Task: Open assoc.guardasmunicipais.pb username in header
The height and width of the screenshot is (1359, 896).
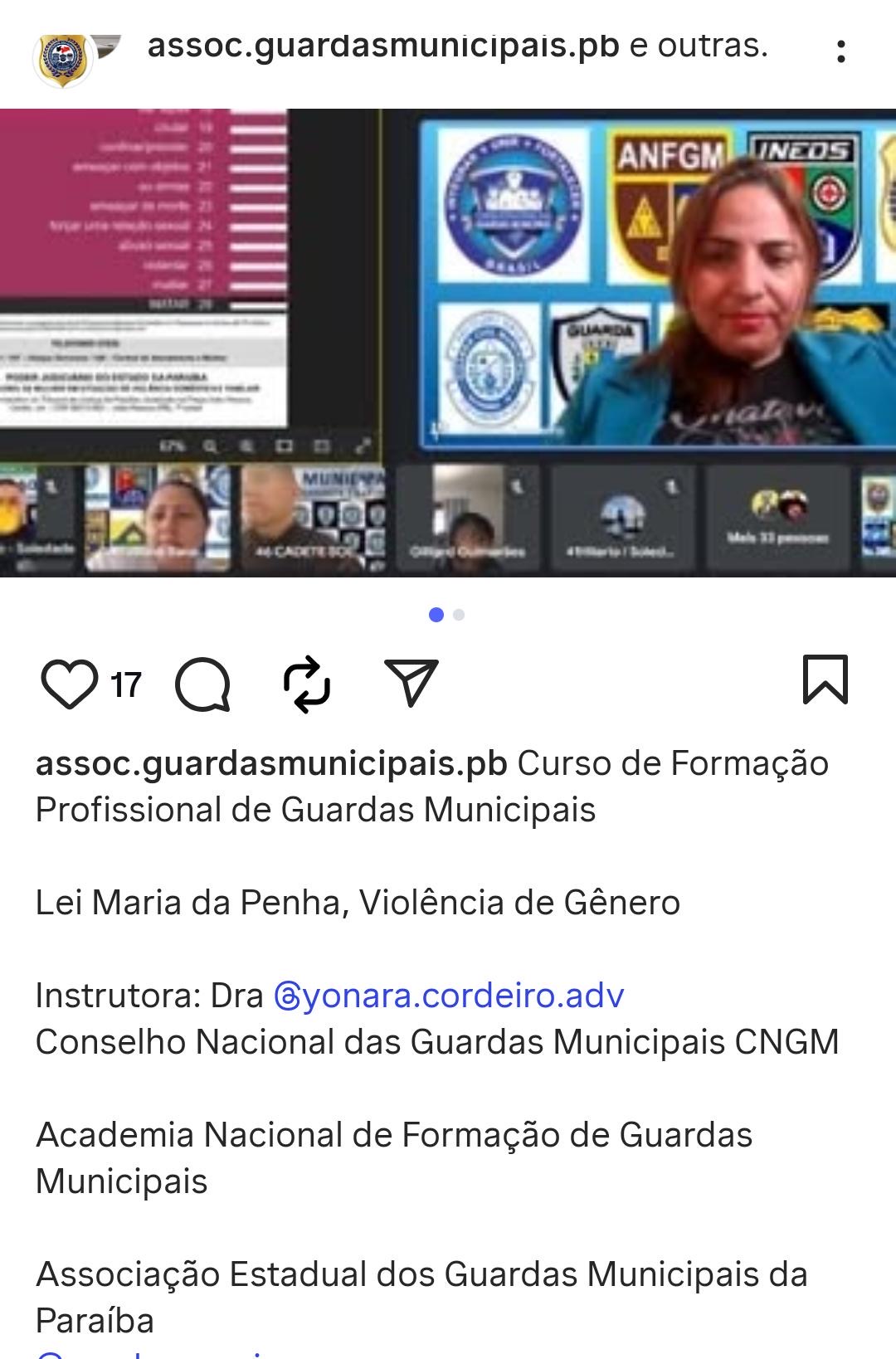Action: click(382, 46)
